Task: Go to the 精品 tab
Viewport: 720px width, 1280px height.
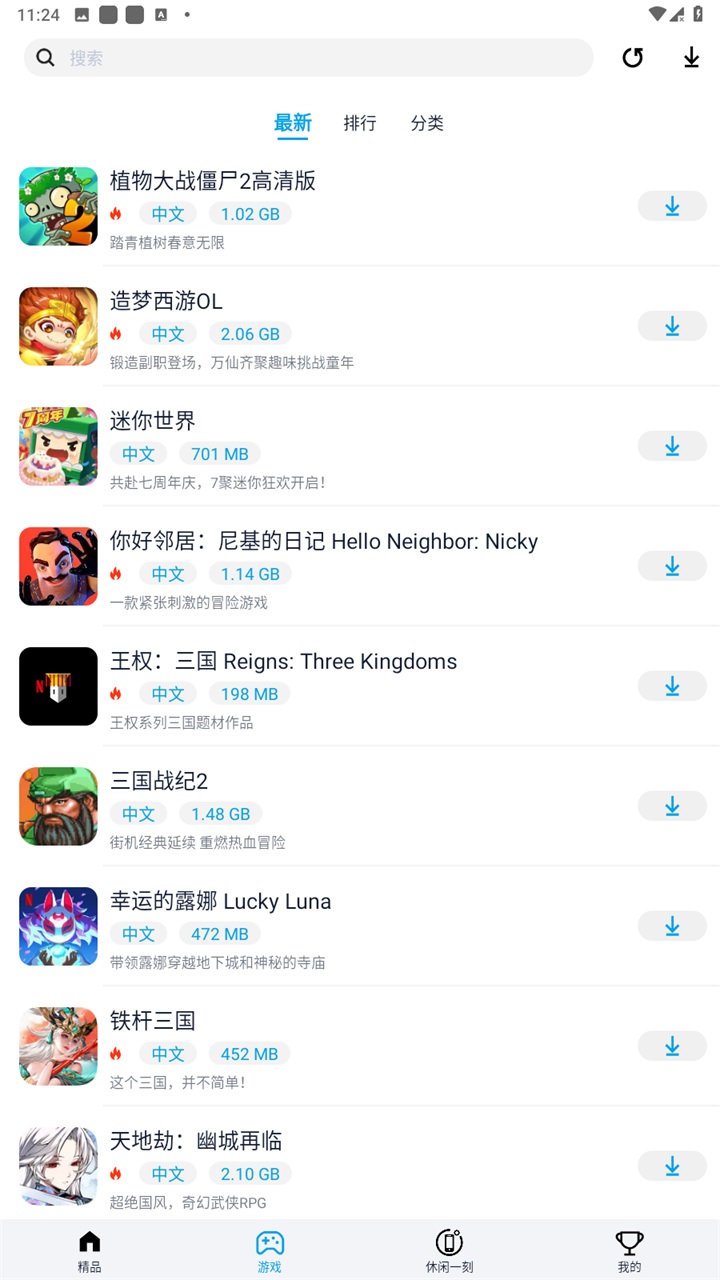Action: (89, 1251)
